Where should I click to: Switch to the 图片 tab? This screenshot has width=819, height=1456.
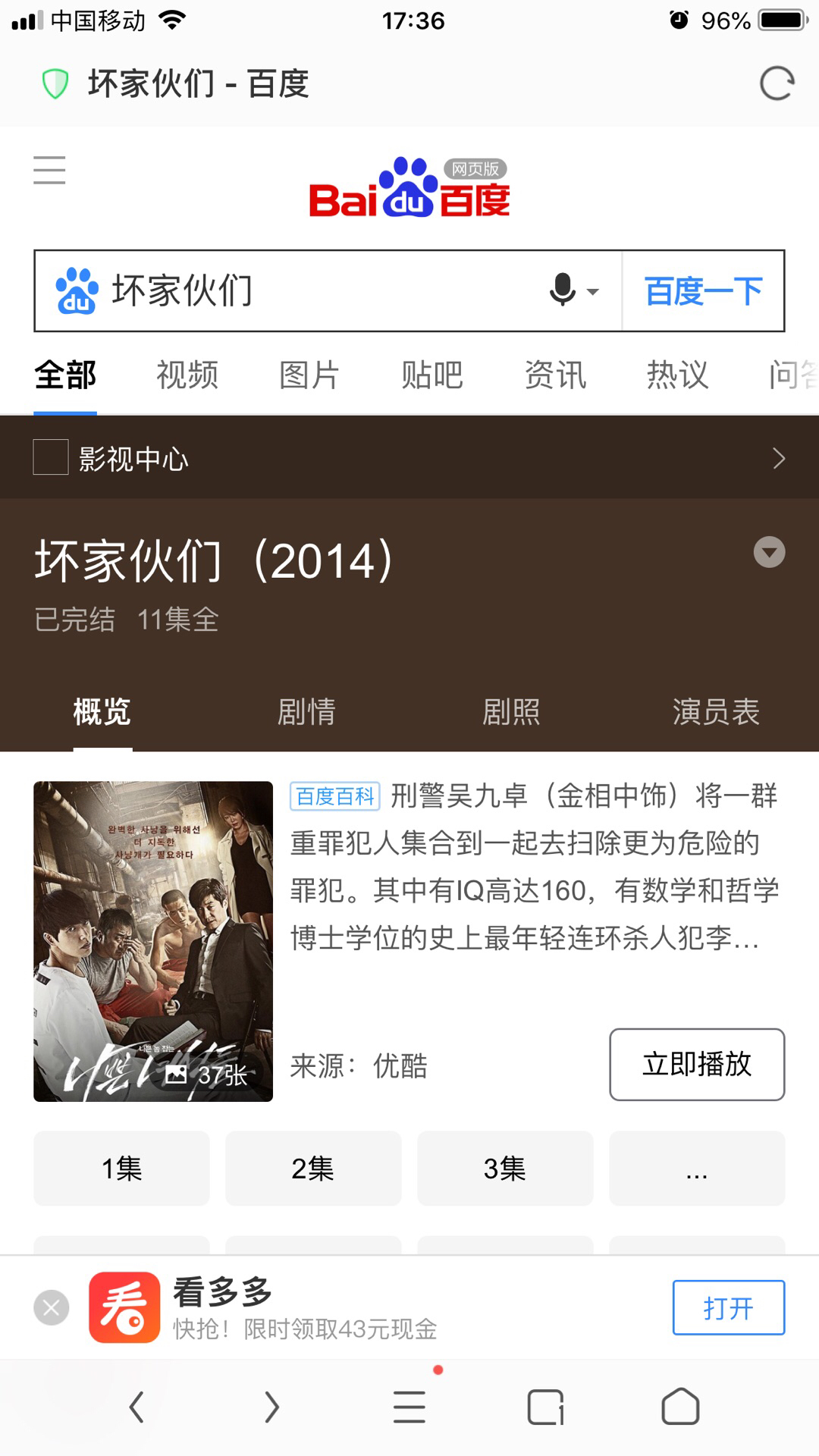point(309,375)
